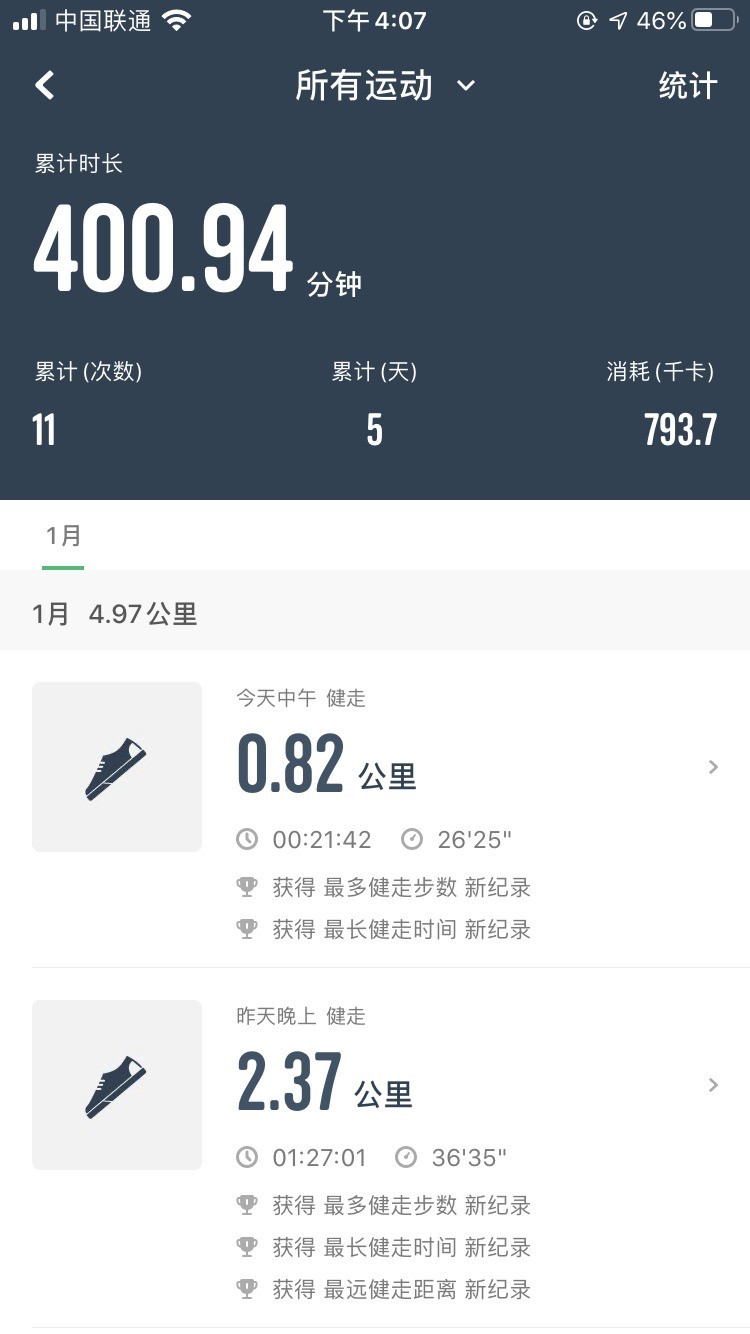The image size is (750, 1334).
Task: Select the 1月 month tab
Action: pyautogui.click(x=63, y=536)
